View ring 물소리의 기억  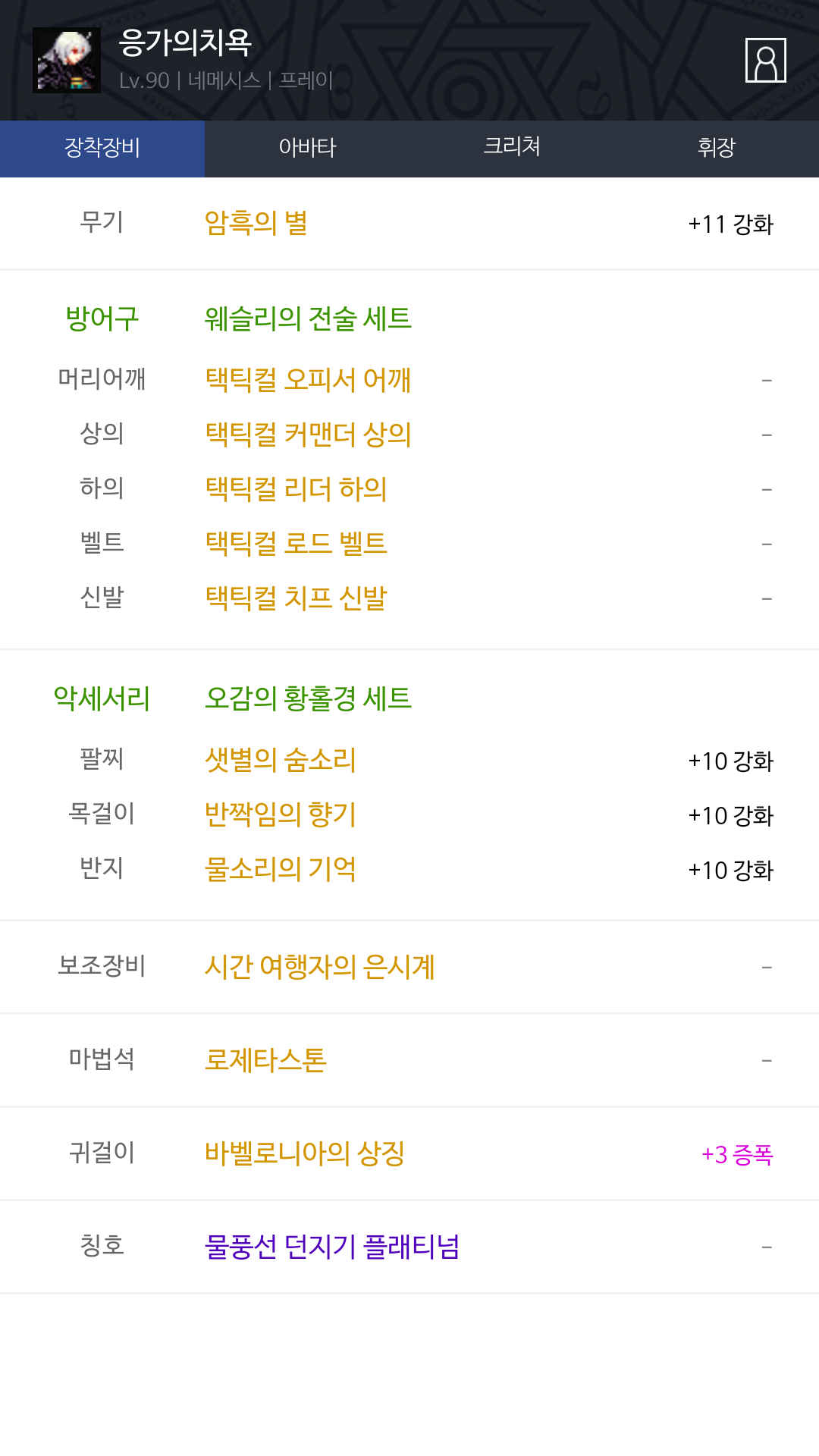281,868
